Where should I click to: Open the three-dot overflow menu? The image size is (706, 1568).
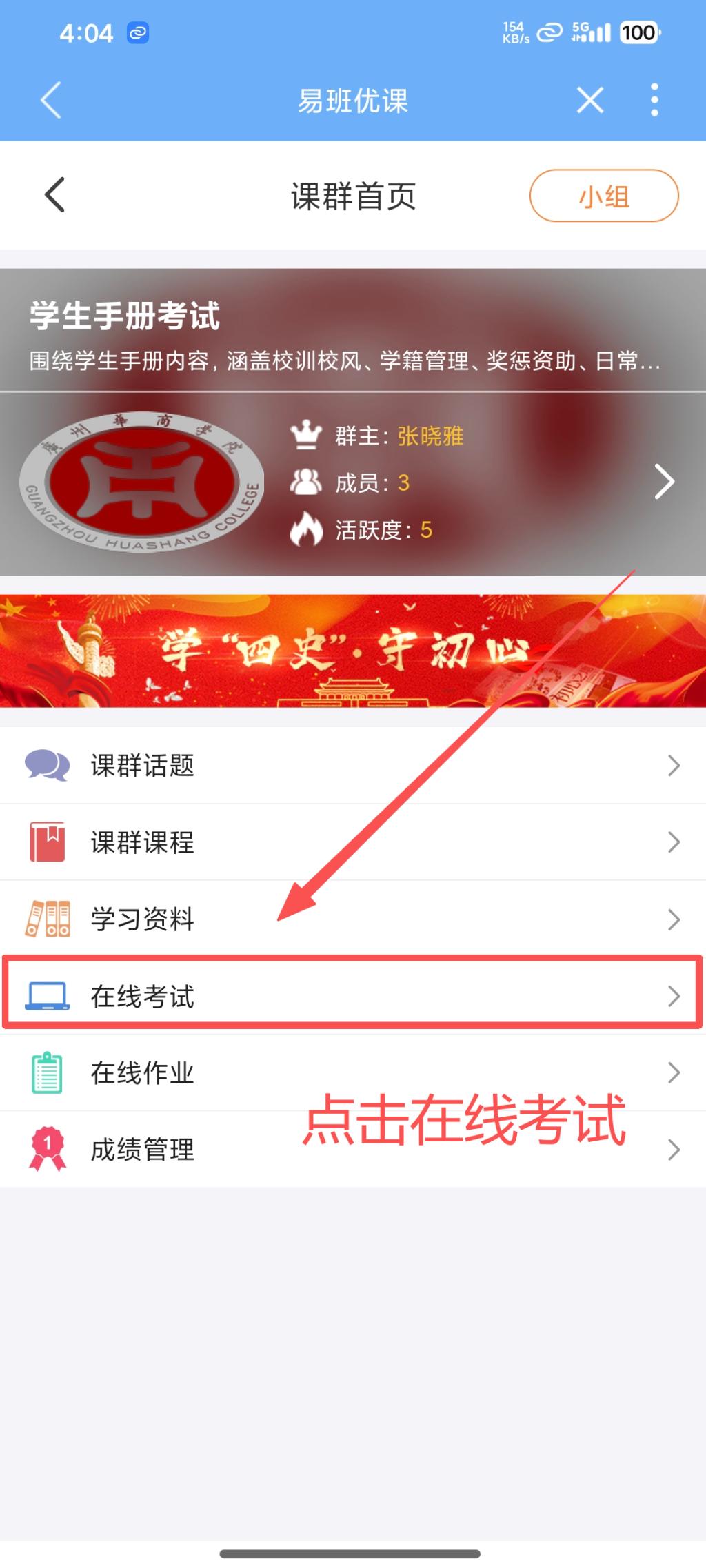click(x=654, y=101)
